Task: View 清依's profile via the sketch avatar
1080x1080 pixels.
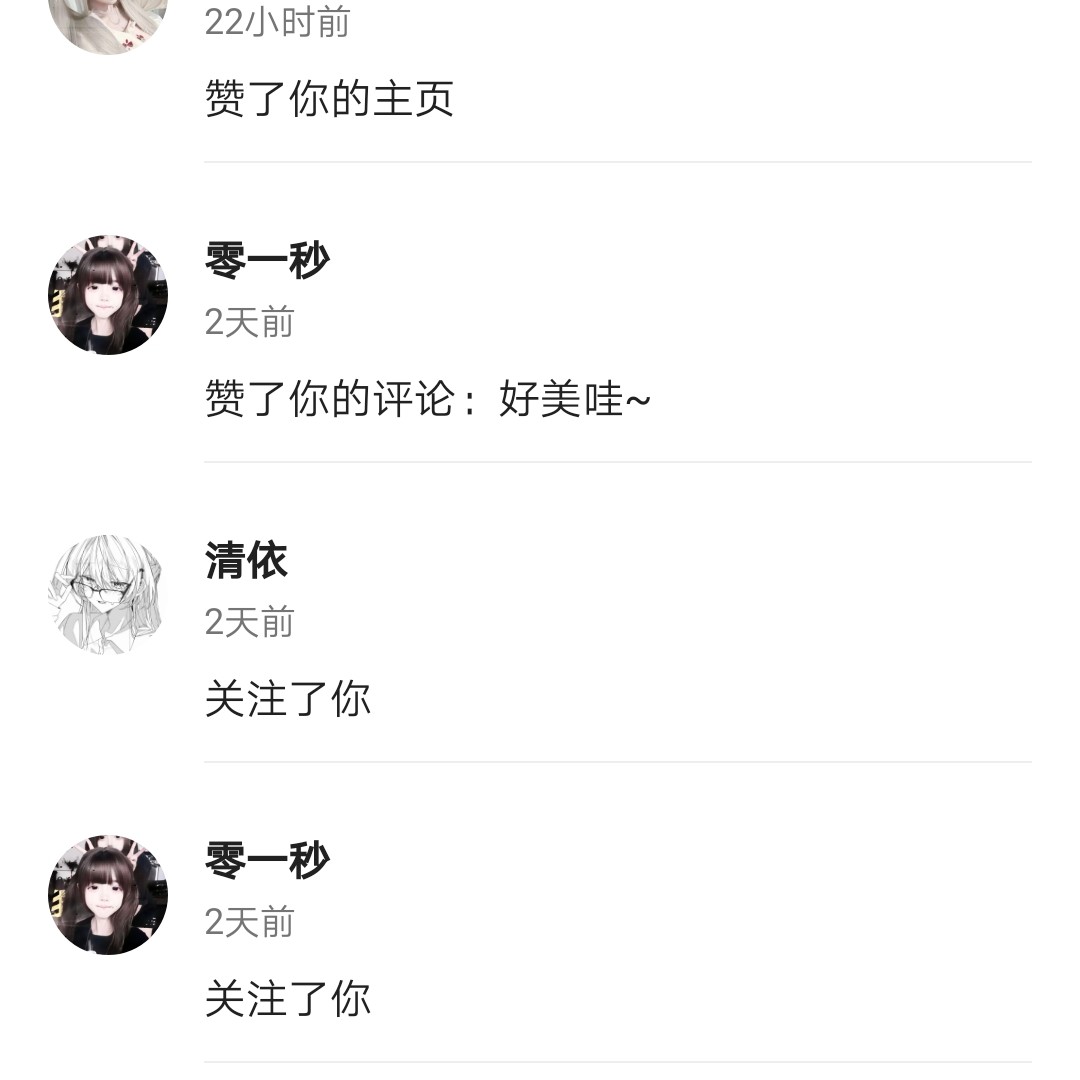Action: click(107, 595)
